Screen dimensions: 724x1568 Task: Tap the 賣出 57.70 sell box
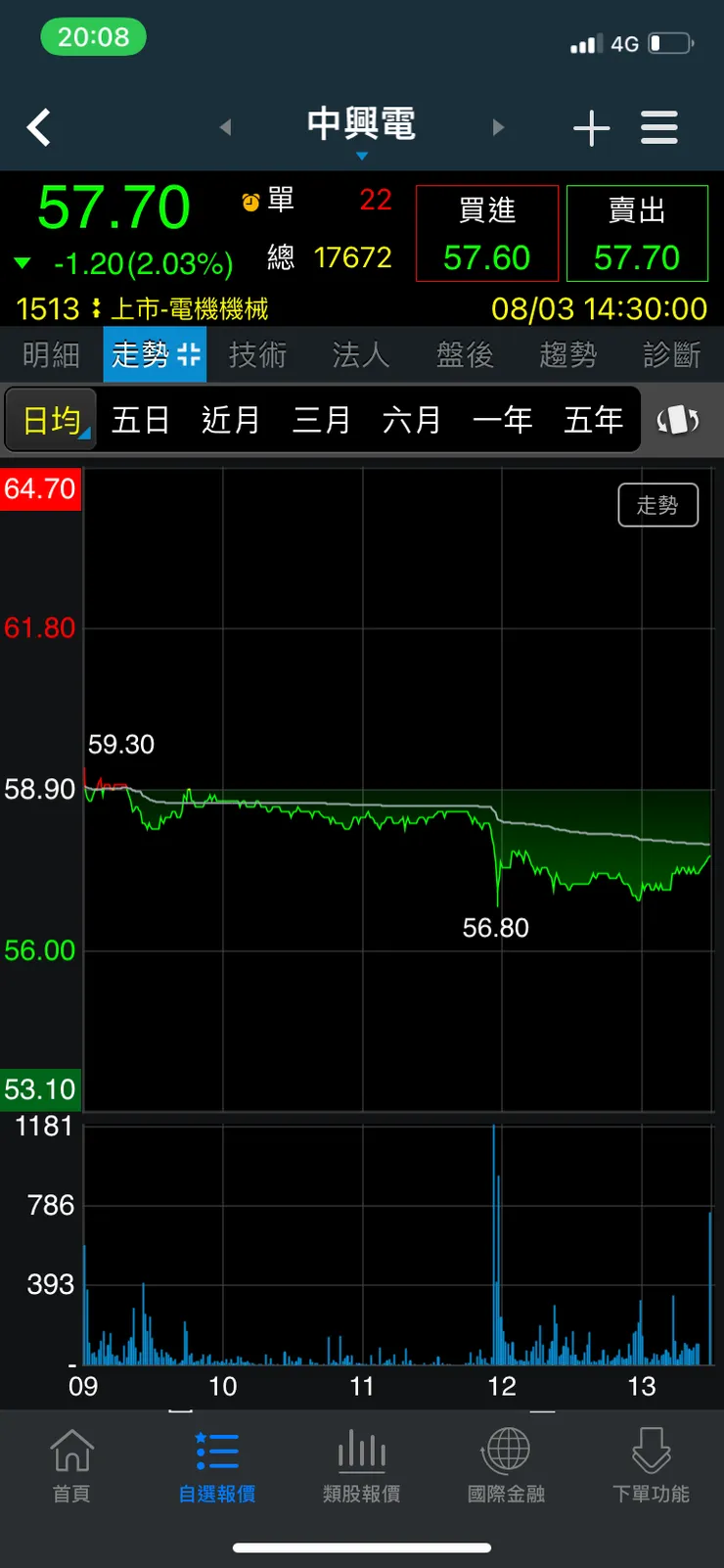(637, 234)
